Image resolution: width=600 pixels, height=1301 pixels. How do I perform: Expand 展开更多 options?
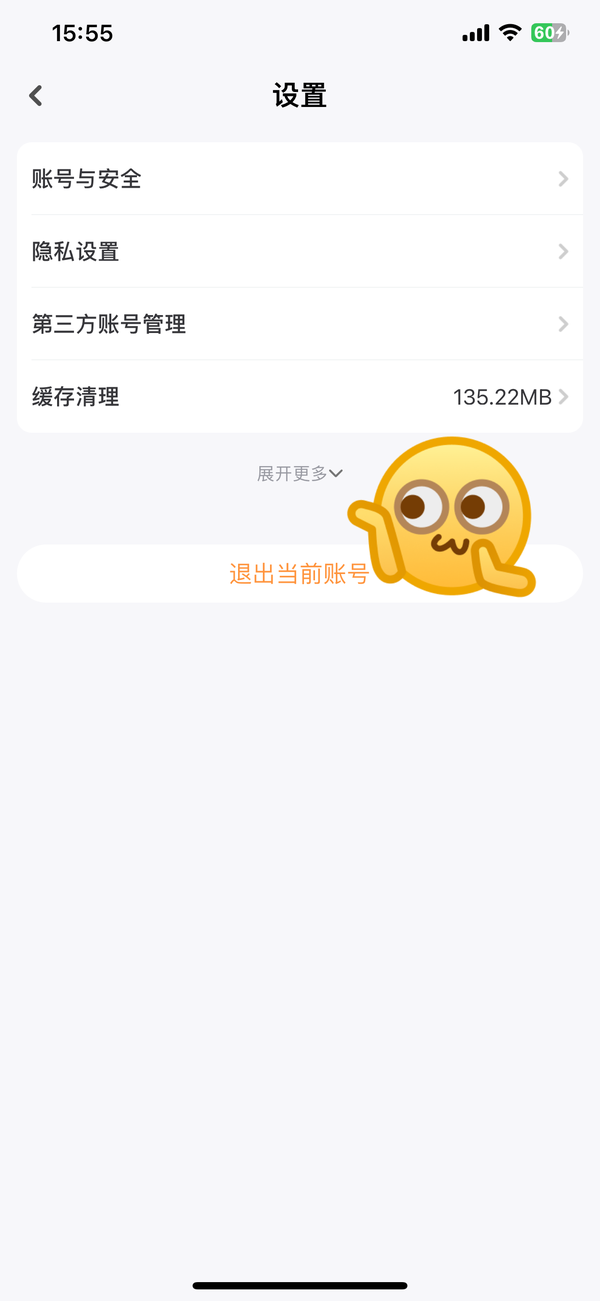299,473
